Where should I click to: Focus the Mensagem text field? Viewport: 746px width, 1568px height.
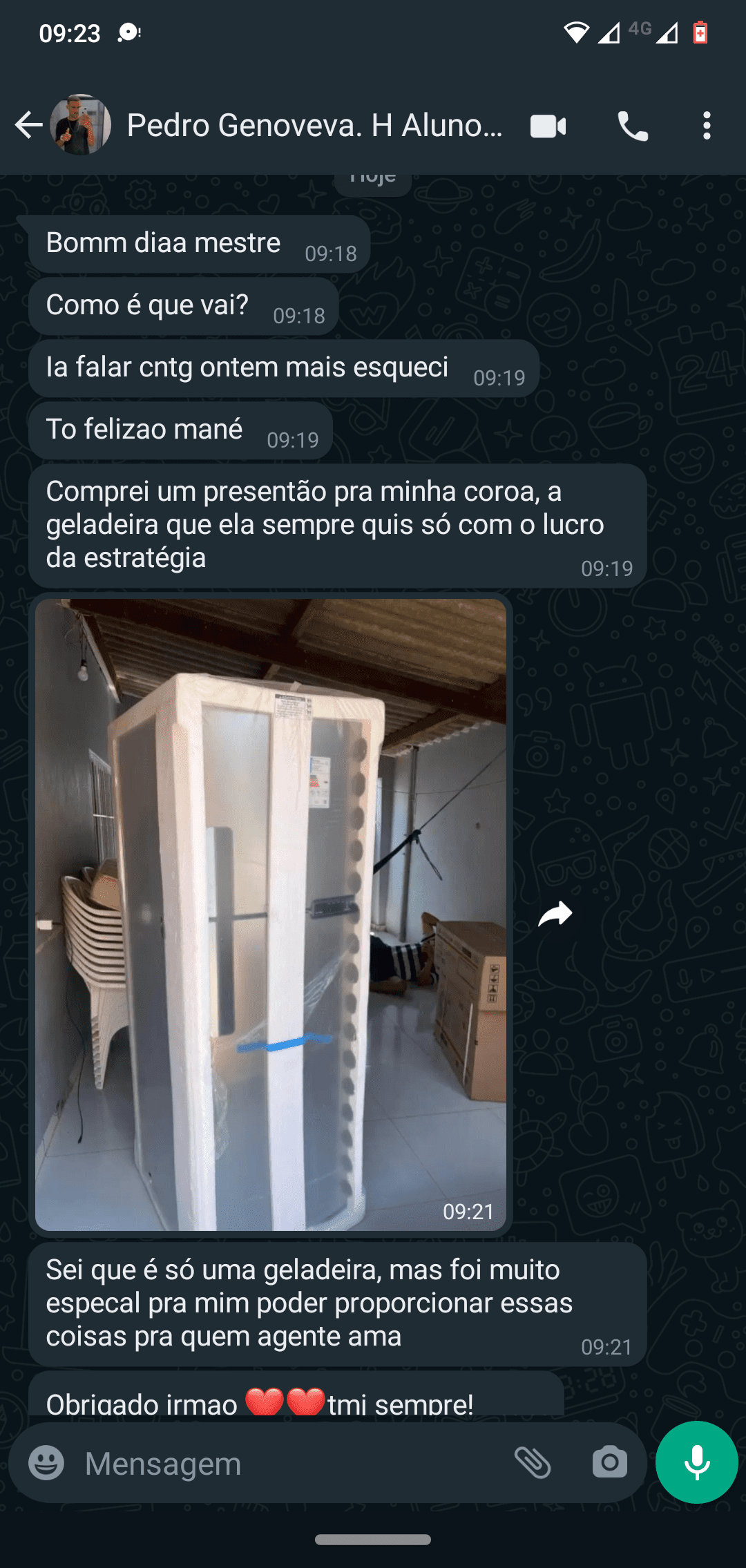290,1464
